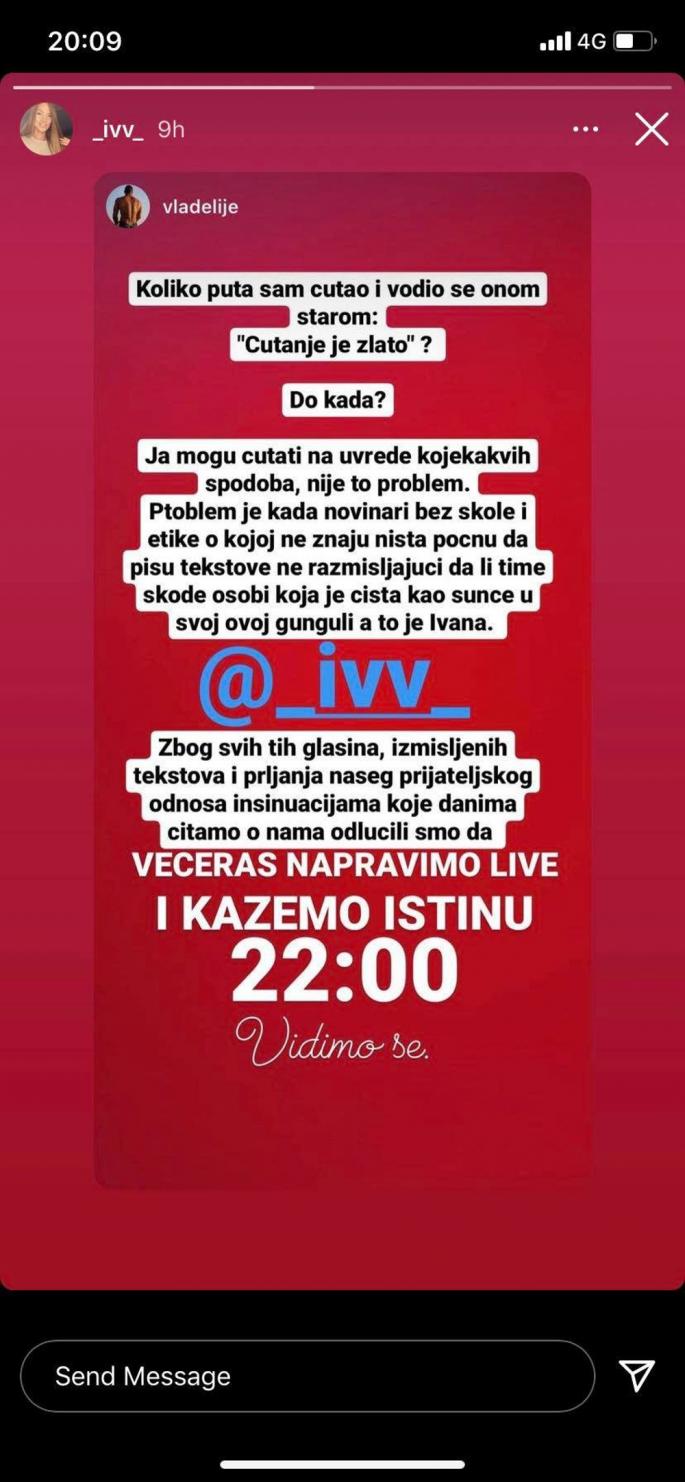
Task: Share story via paper plane icon
Action: coord(636,1376)
